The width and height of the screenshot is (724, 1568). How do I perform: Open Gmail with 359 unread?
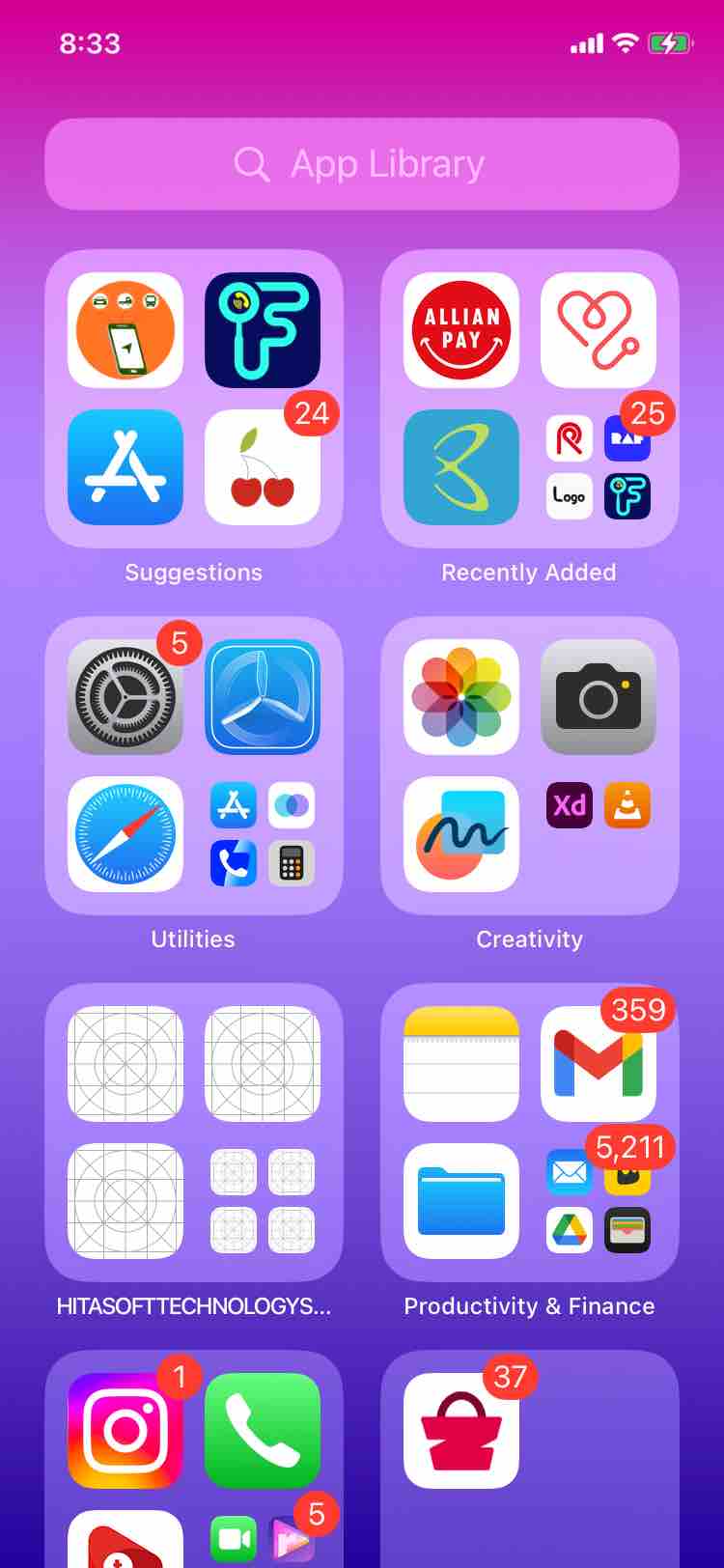pyautogui.click(x=599, y=1064)
